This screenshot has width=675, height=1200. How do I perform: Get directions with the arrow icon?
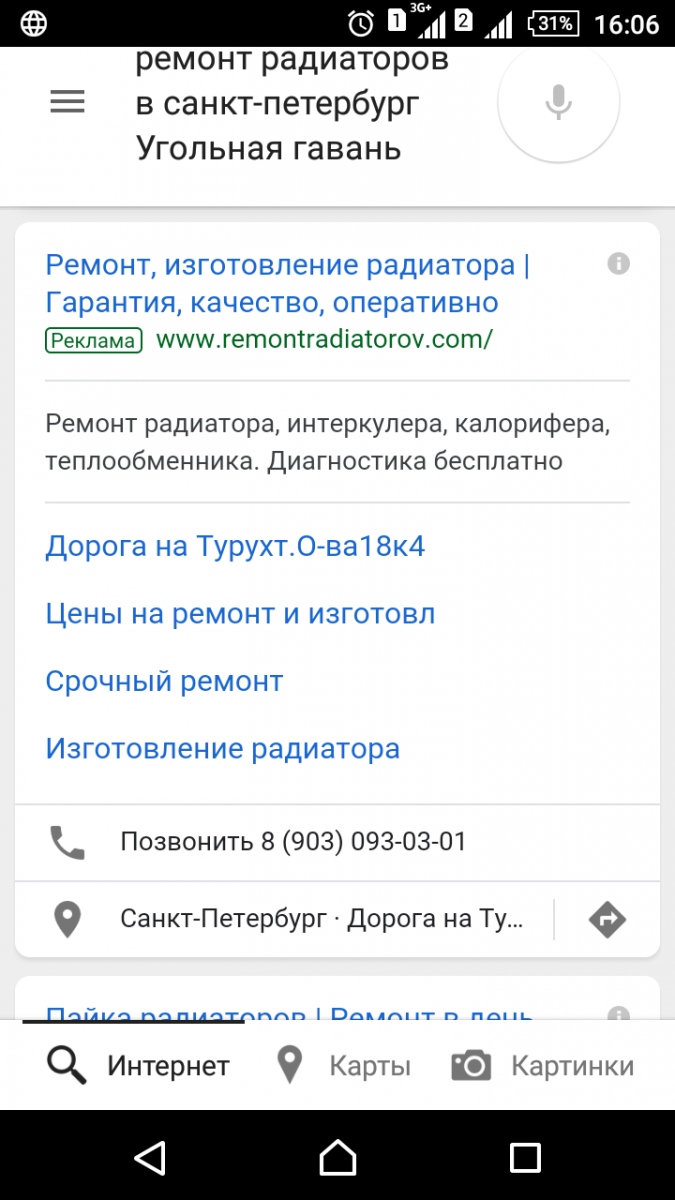(x=607, y=918)
